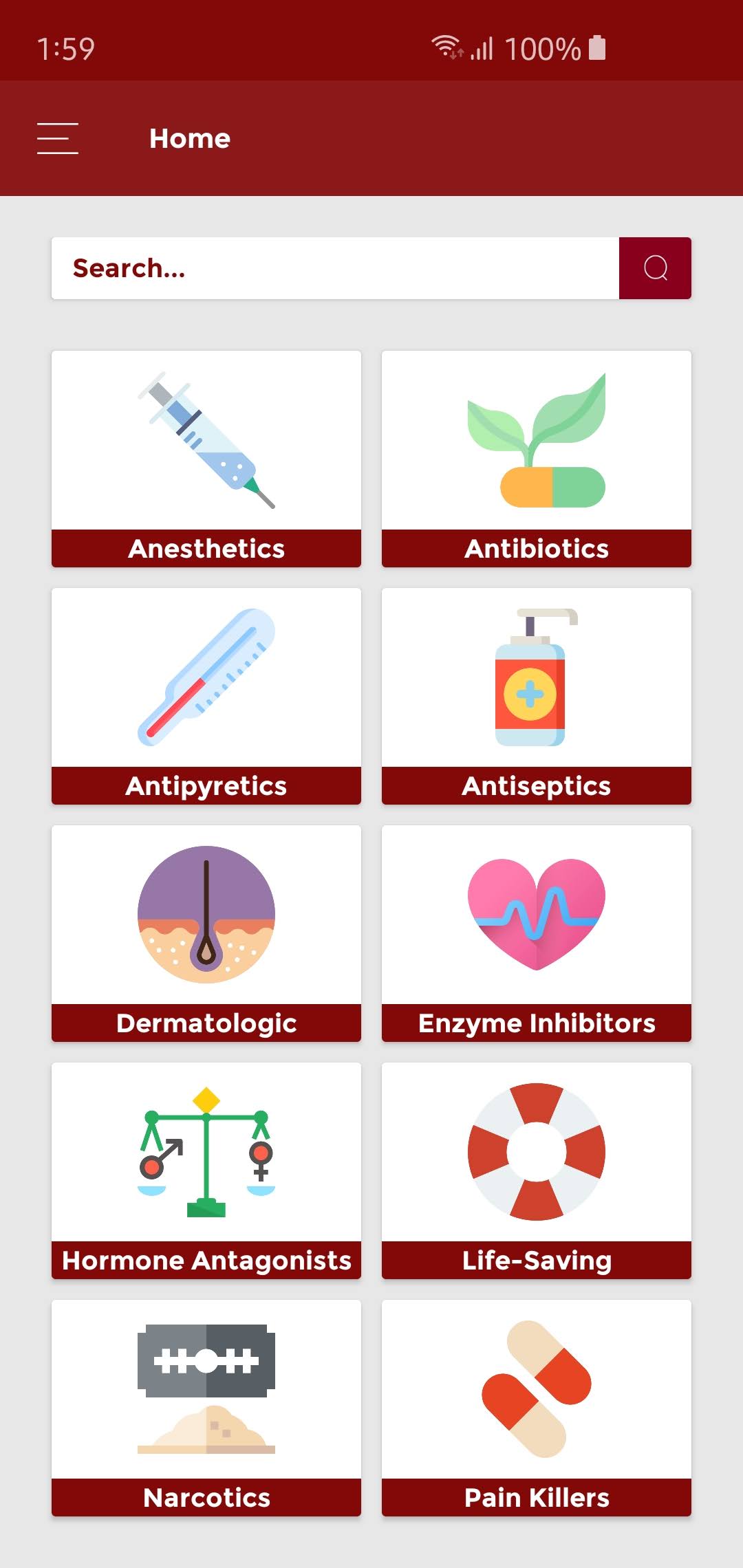The width and height of the screenshot is (743, 1568).
Task: Tap the magnifier search button
Action: pos(655,268)
